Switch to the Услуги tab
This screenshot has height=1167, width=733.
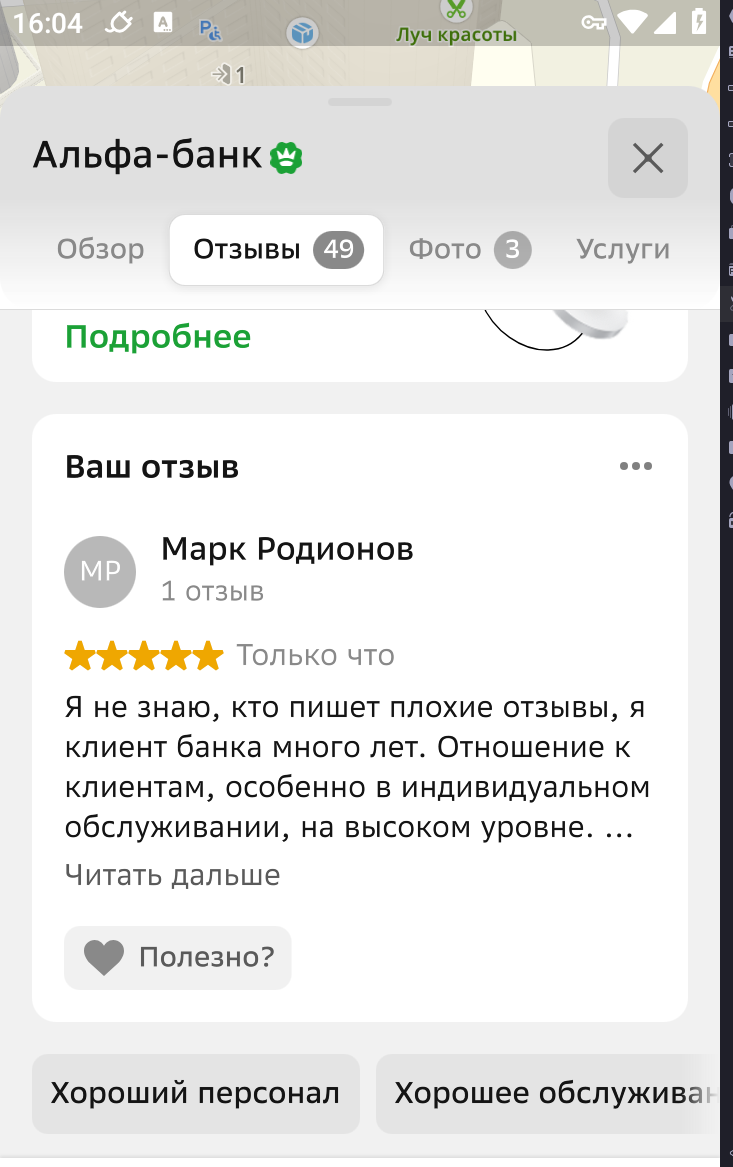click(622, 249)
